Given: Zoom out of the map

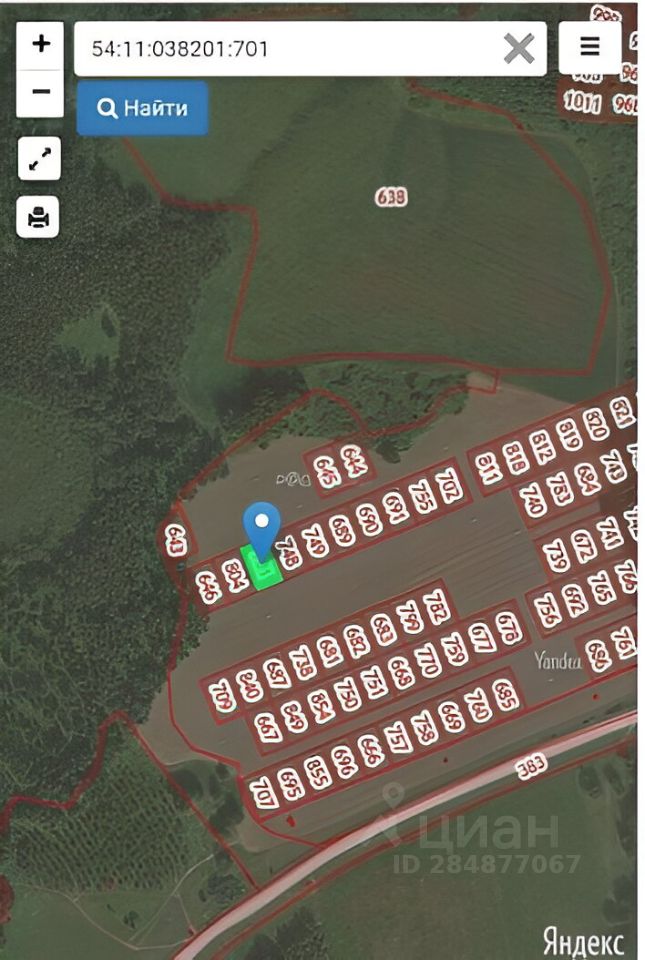Looking at the screenshot, I should [41, 92].
